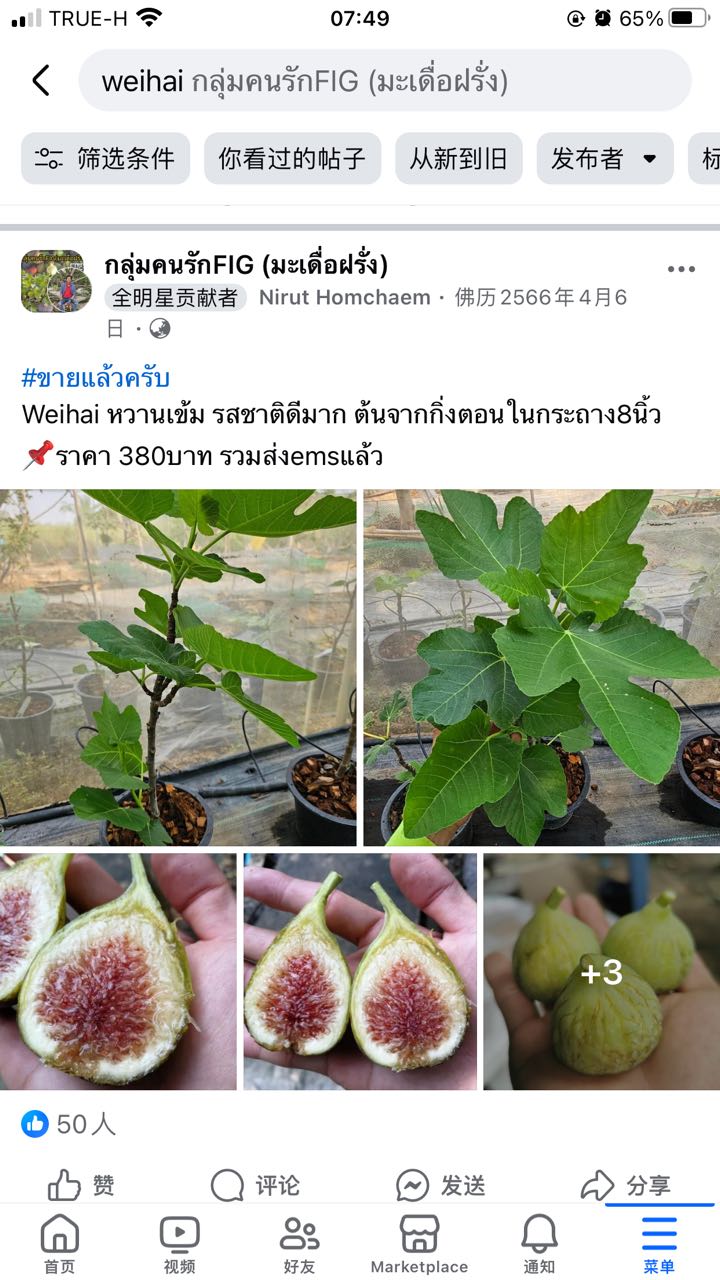
Task: Open the large fig leaves photo
Action: pyautogui.click(x=542, y=667)
